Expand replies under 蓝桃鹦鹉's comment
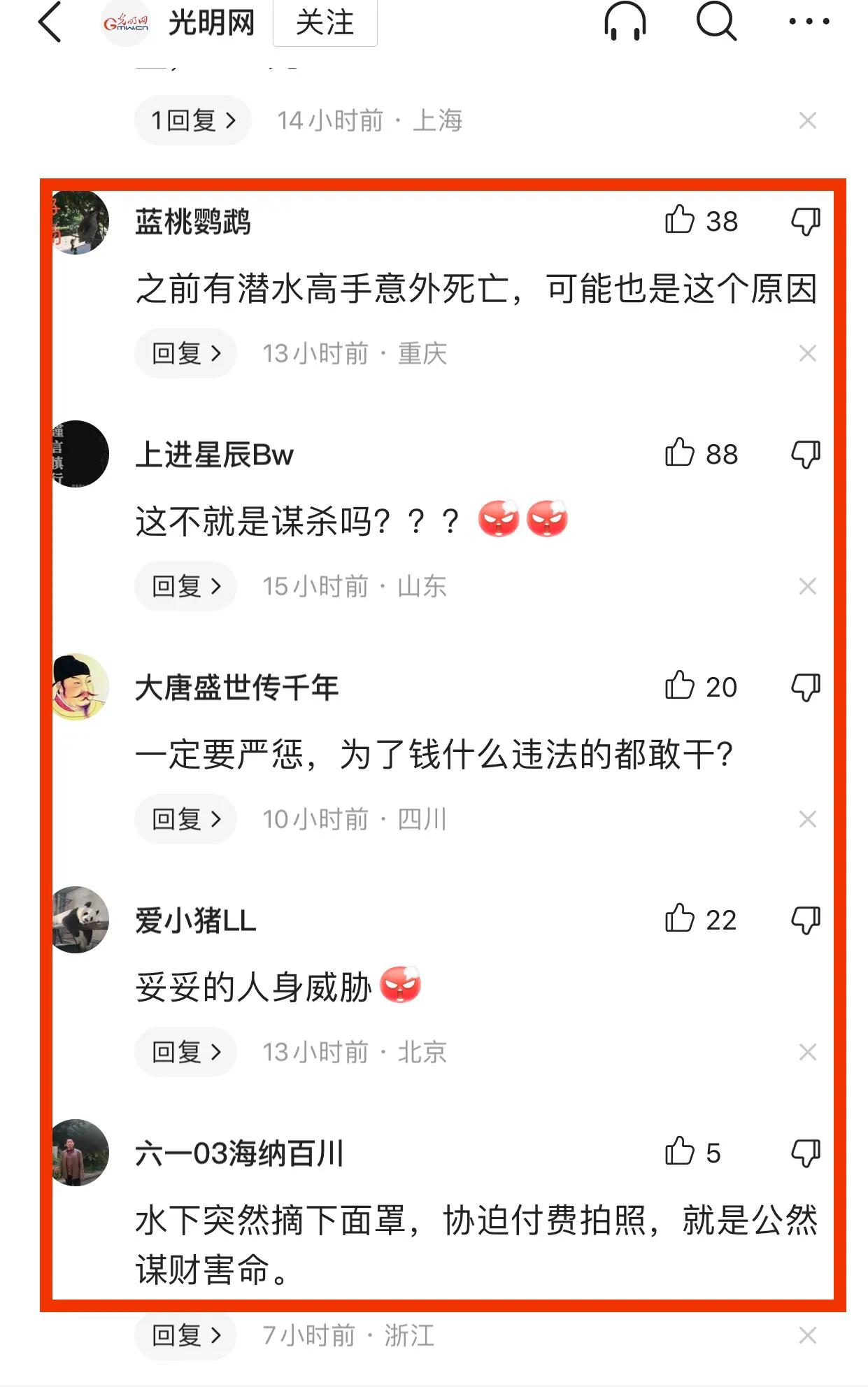This screenshot has height=1387, width=868. (x=185, y=353)
